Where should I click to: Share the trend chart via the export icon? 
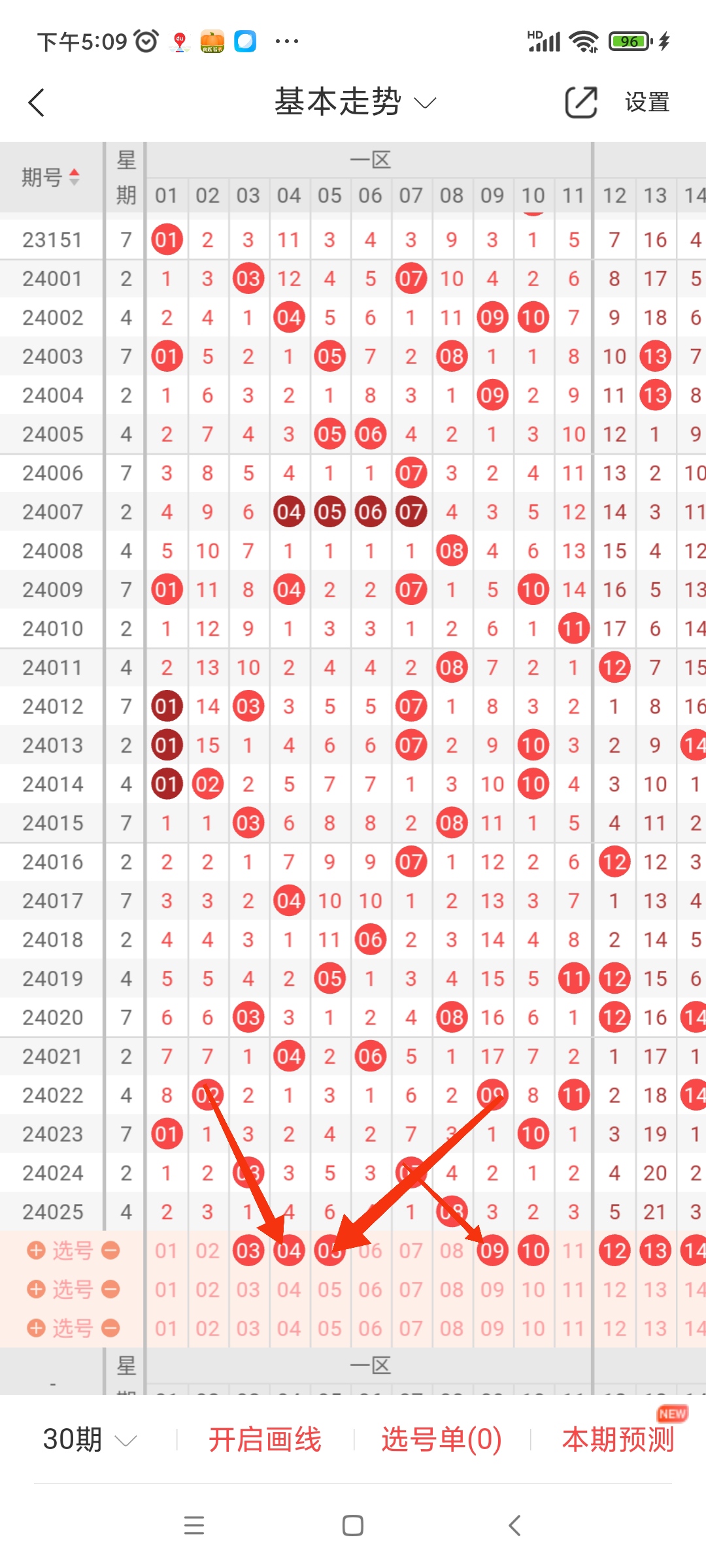581,102
